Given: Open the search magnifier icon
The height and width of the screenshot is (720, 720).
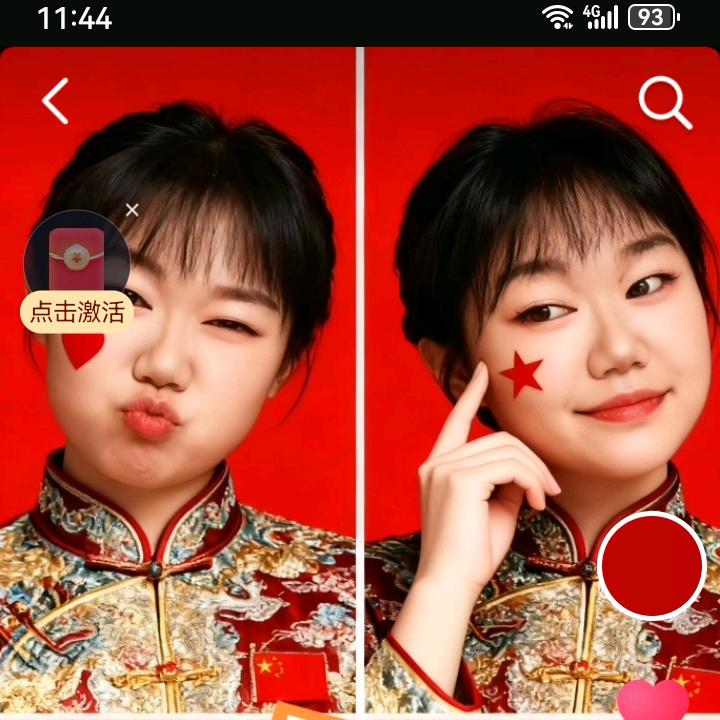Looking at the screenshot, I should (665, 103).
